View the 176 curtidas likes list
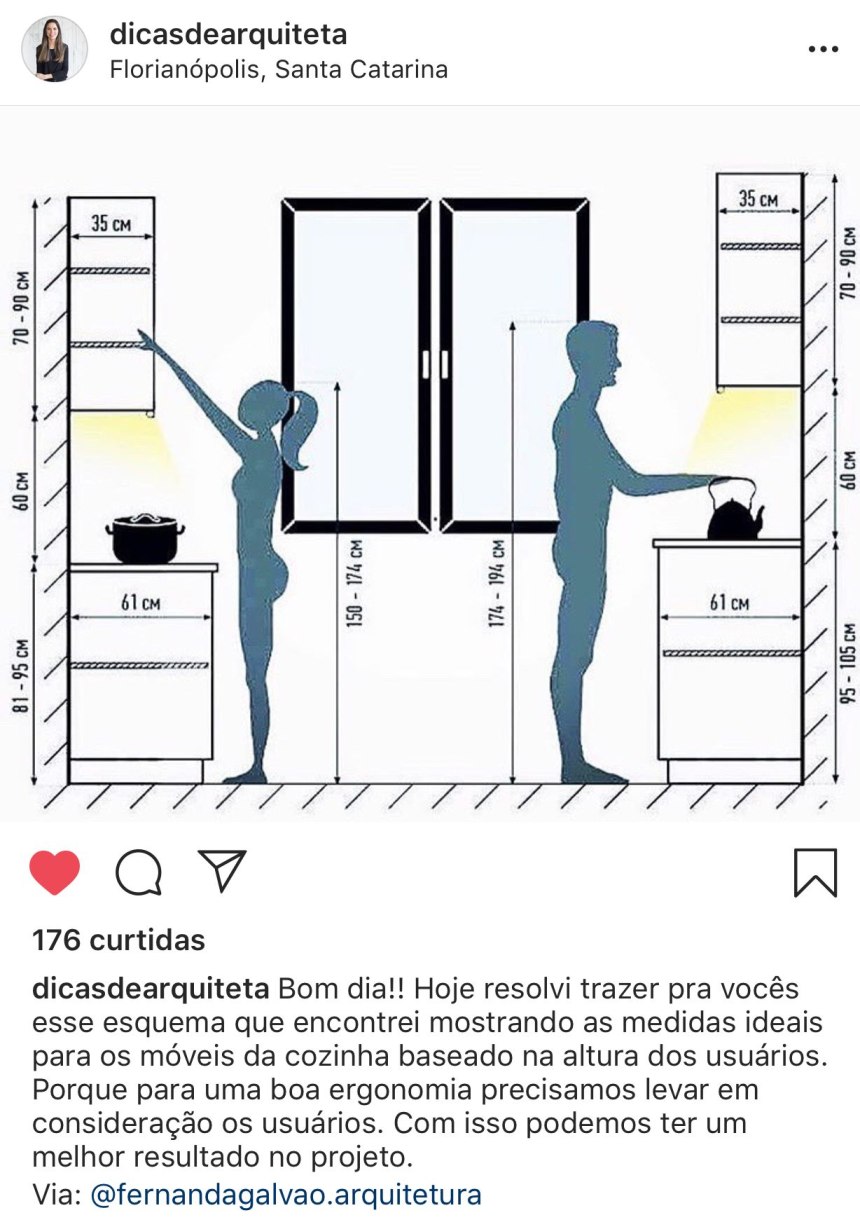Viewport: 860px width, 1222px height. click(118, 940)
